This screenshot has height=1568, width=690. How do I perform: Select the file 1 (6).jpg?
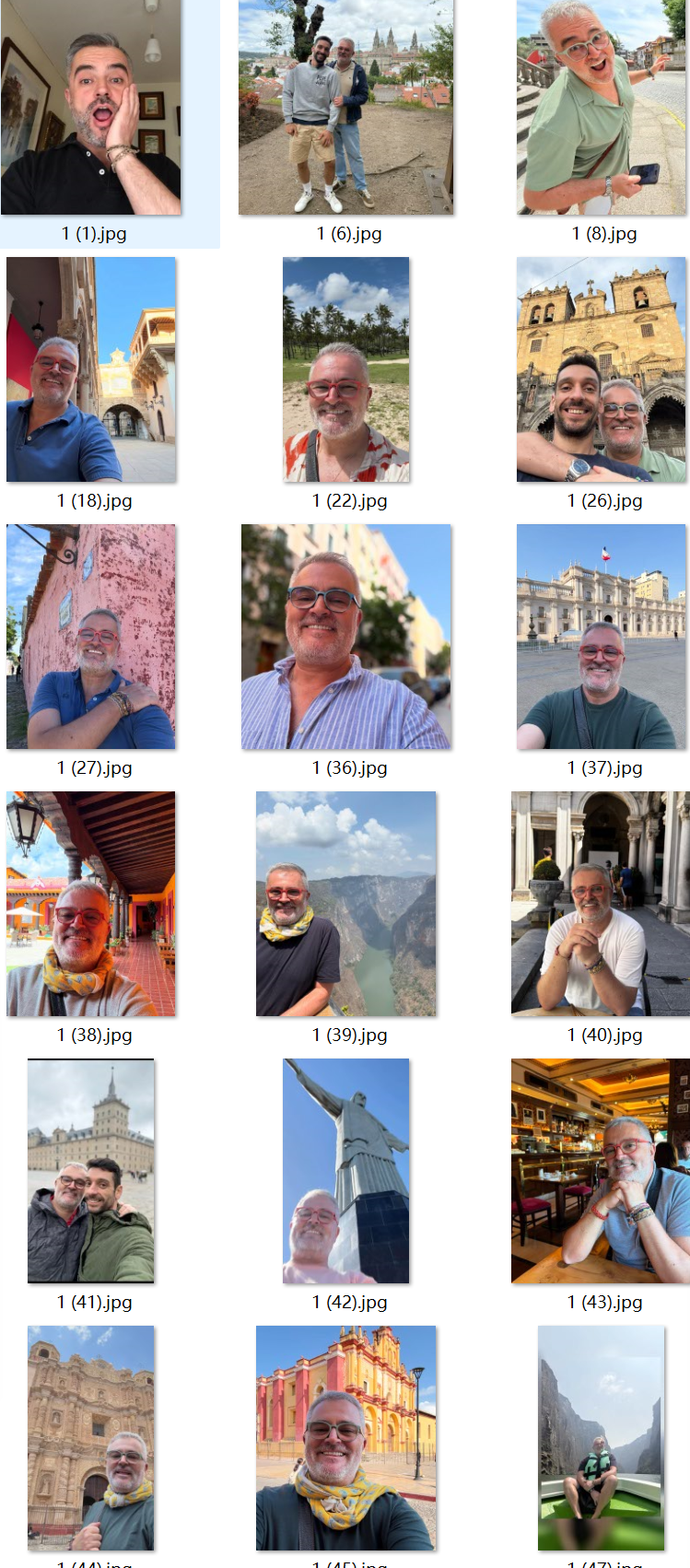346,109
